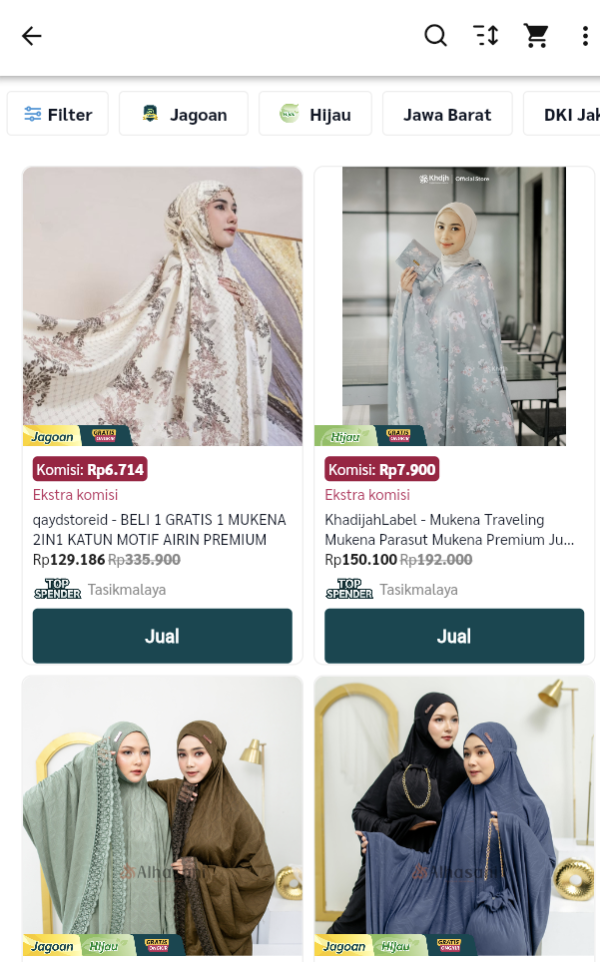This screenshot has height=962, width=600.
Task: Open the green and brown mukena product
Action: [x=162, y=815]
